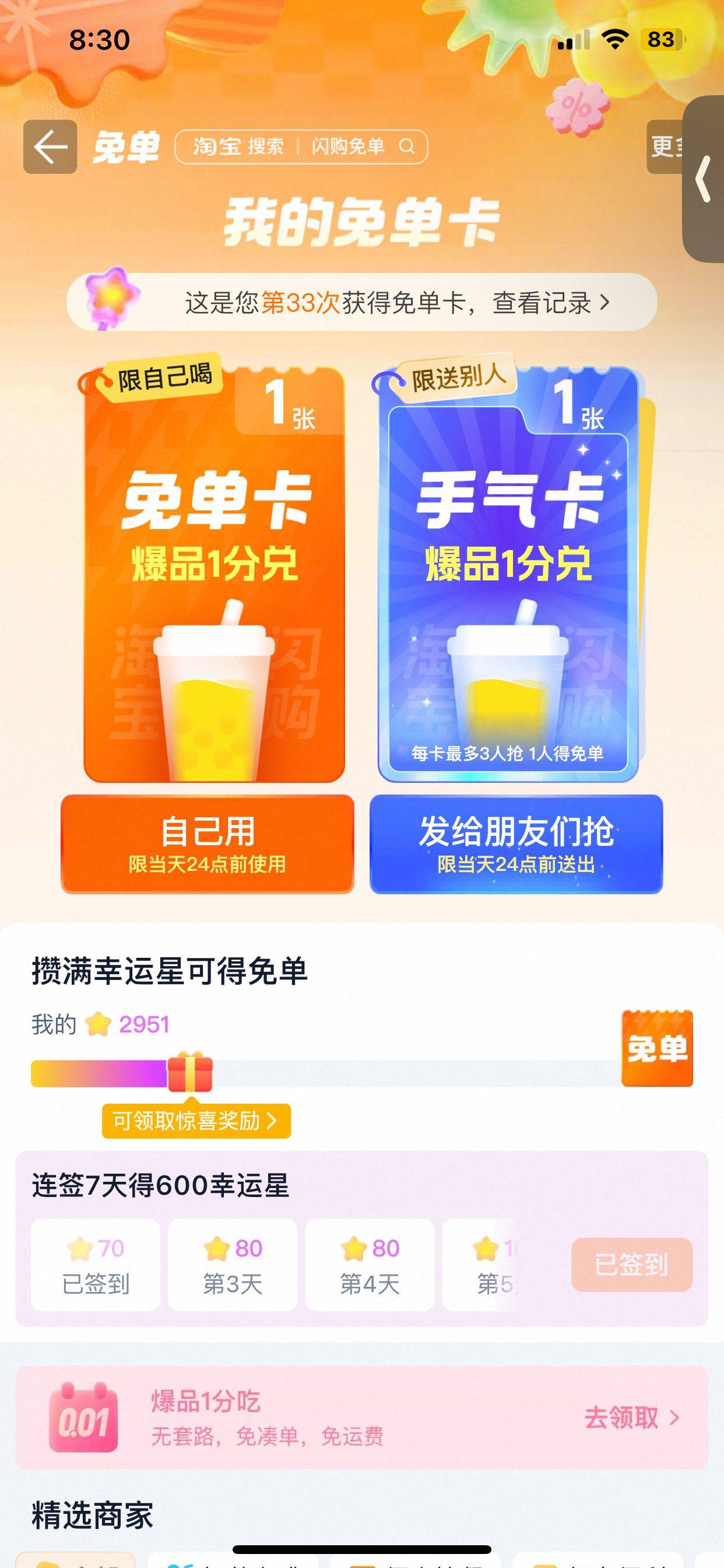Open the 淘宝搜索 闪购免单 search box

coord(301,146)
